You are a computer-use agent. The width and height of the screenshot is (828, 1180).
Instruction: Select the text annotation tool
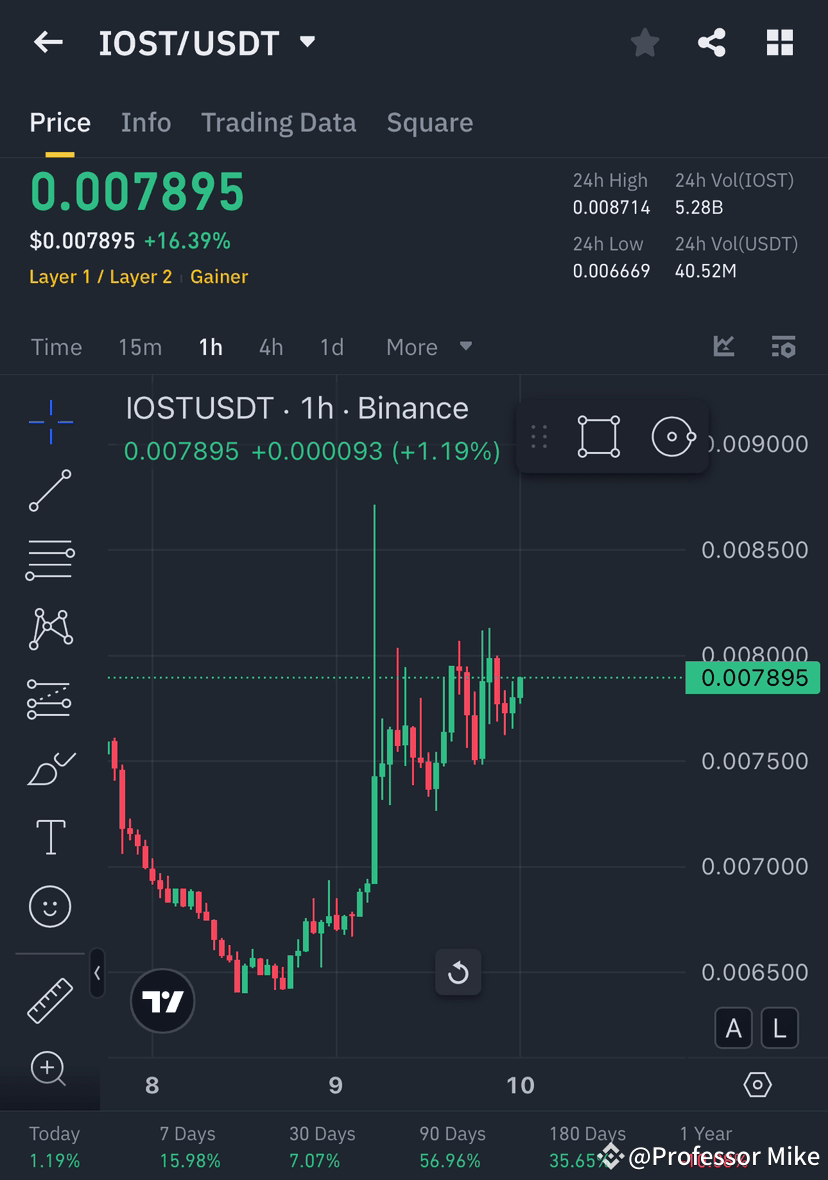pyautogui.click(x=50, y=836)
